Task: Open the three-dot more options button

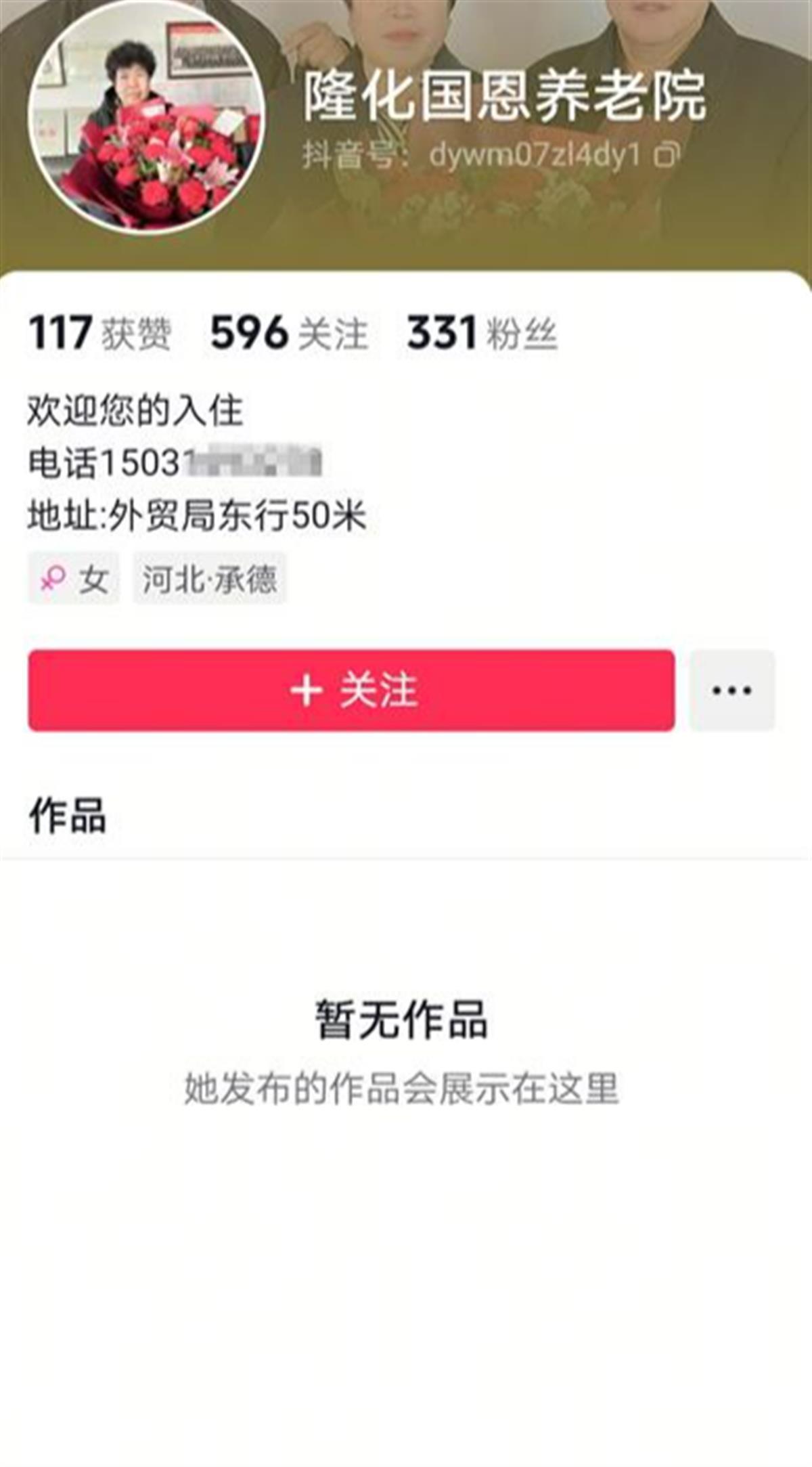Action: [x=731, y=690]
